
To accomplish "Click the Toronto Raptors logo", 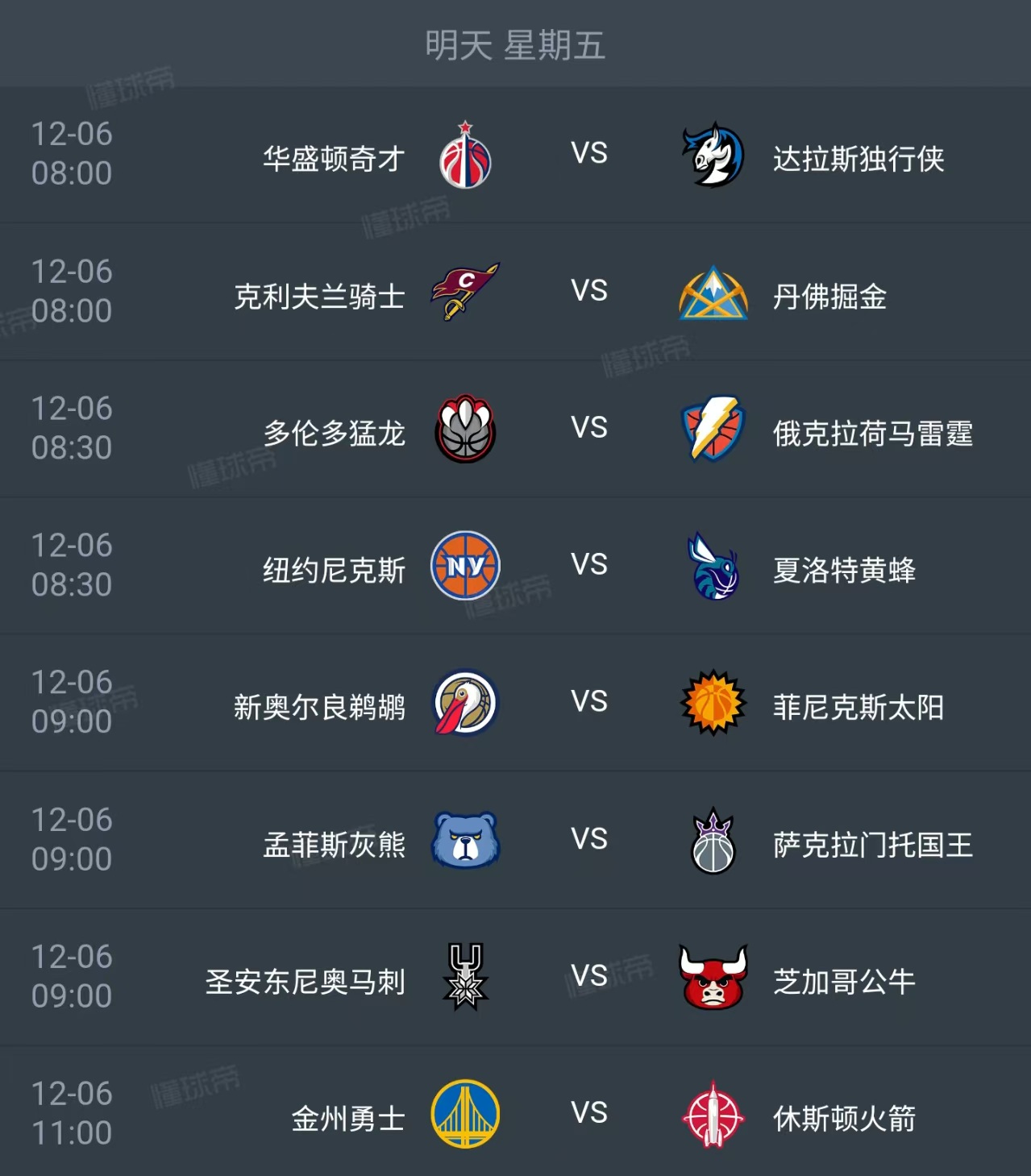I will pyautogui.click(x=466, y=430).
